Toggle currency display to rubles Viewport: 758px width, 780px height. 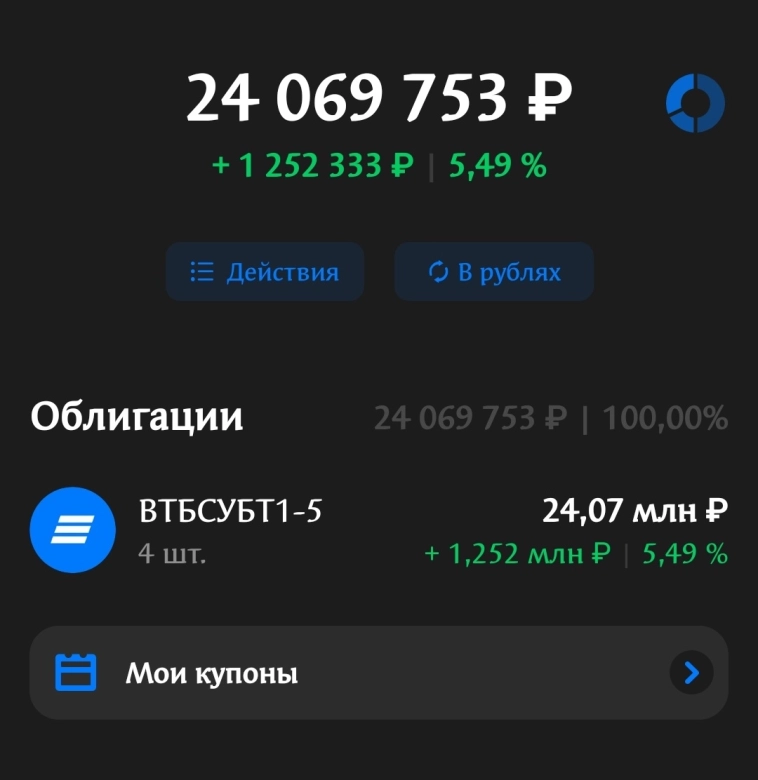(x=493, y=271)
